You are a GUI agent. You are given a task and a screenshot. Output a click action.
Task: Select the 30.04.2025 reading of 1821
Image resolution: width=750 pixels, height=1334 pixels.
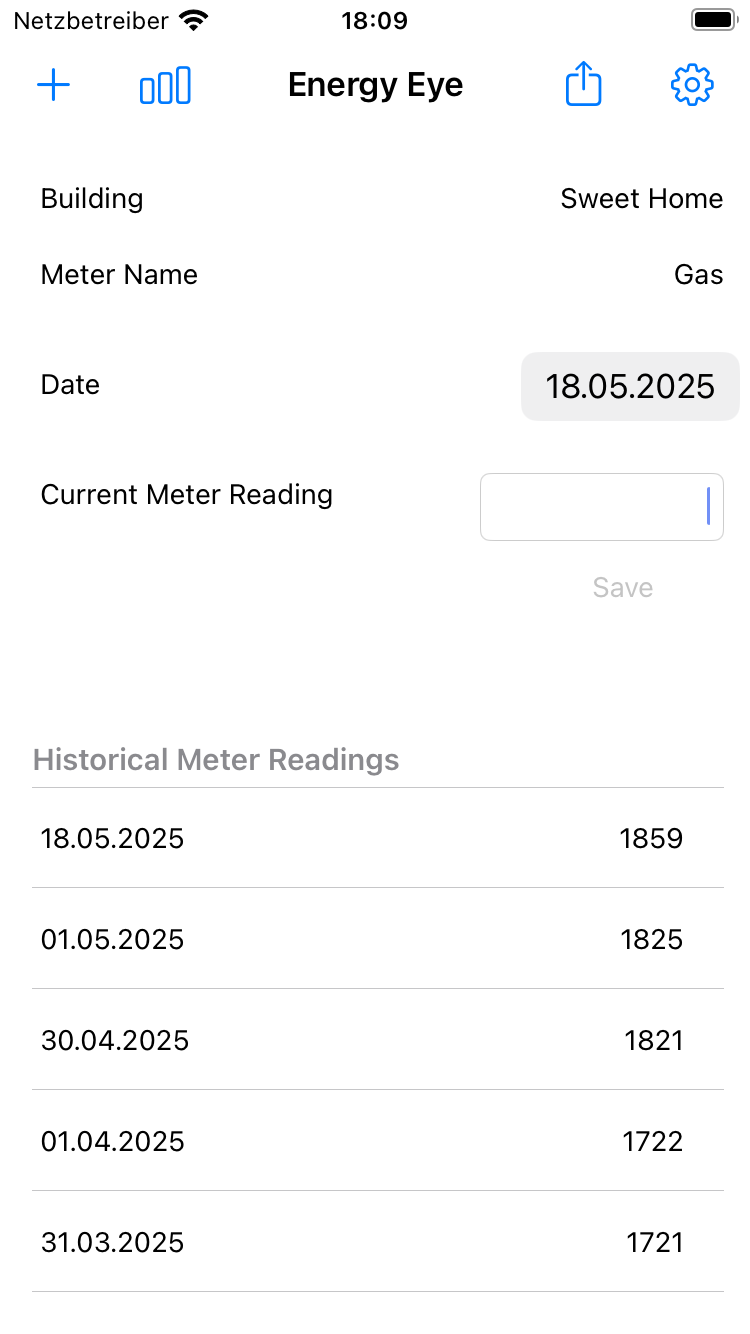378,1040
